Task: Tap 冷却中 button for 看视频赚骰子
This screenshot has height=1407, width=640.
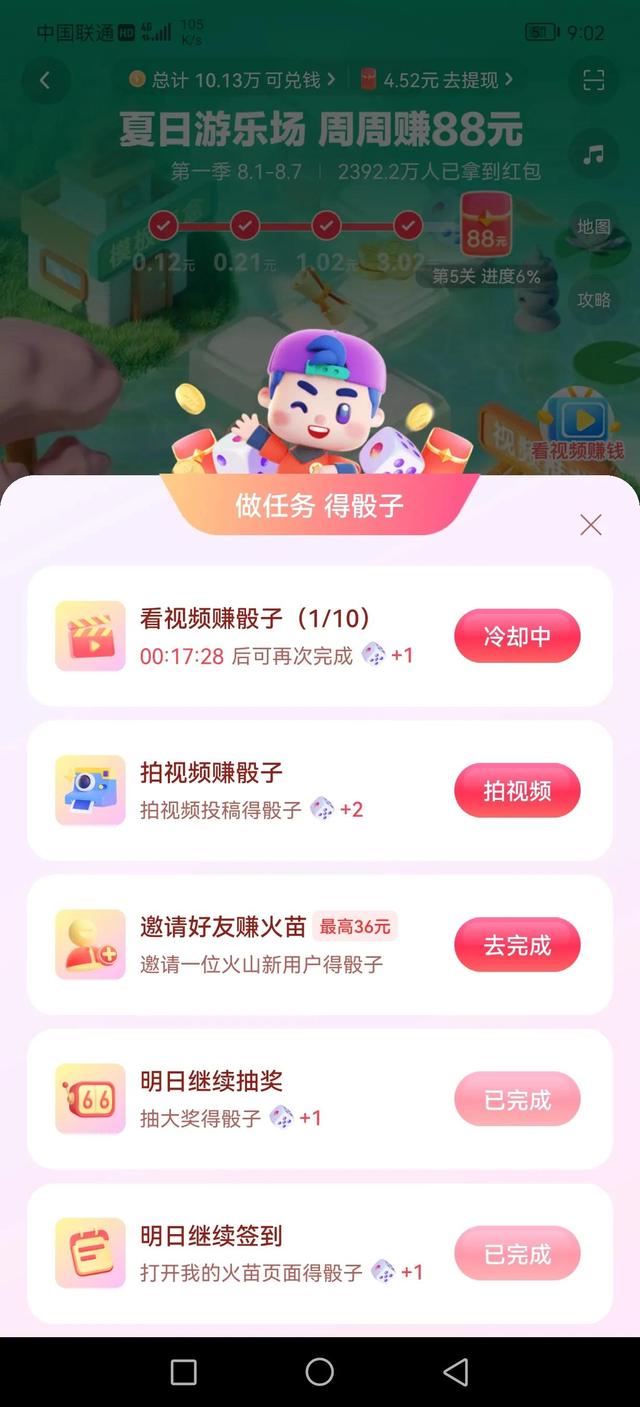Action: coord(517,636)
